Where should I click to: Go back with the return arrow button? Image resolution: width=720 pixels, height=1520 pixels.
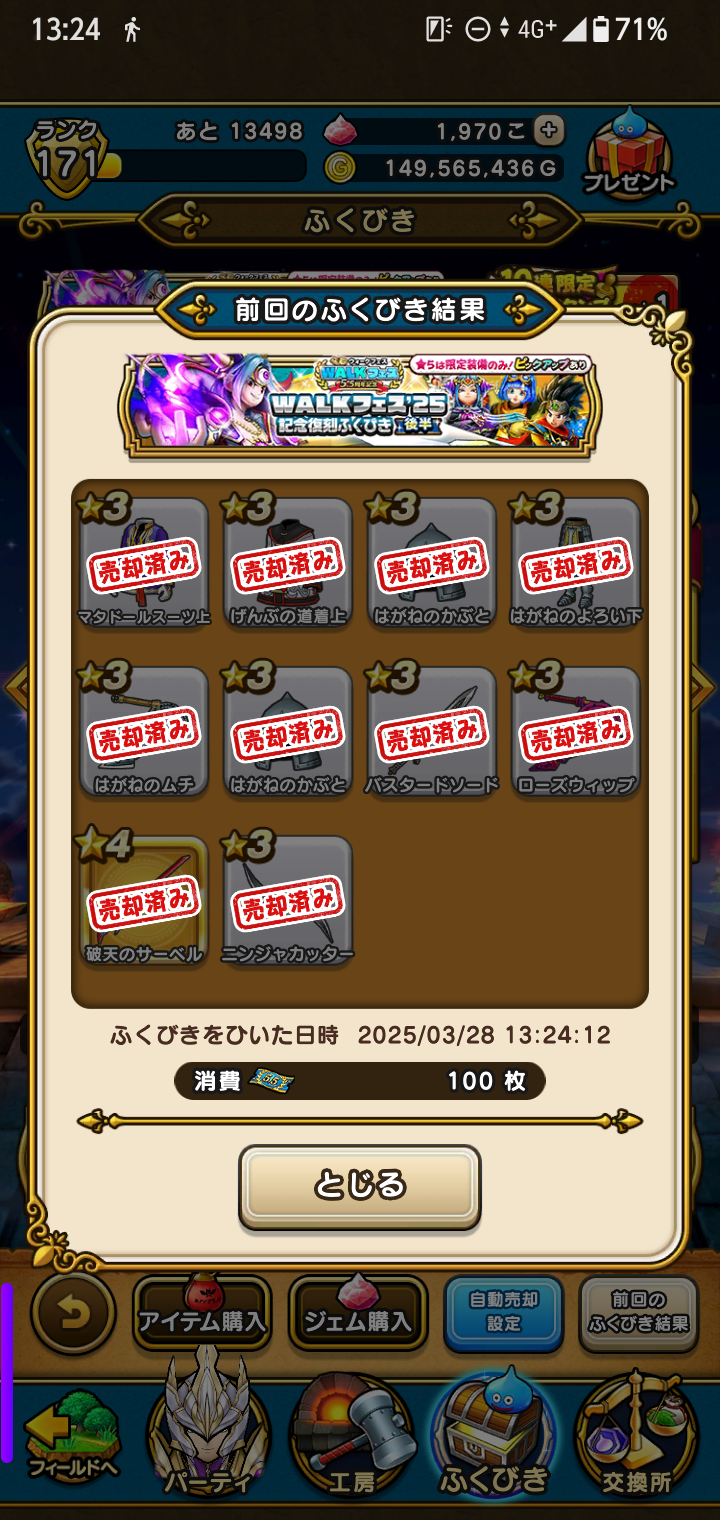coord(73,1313)
